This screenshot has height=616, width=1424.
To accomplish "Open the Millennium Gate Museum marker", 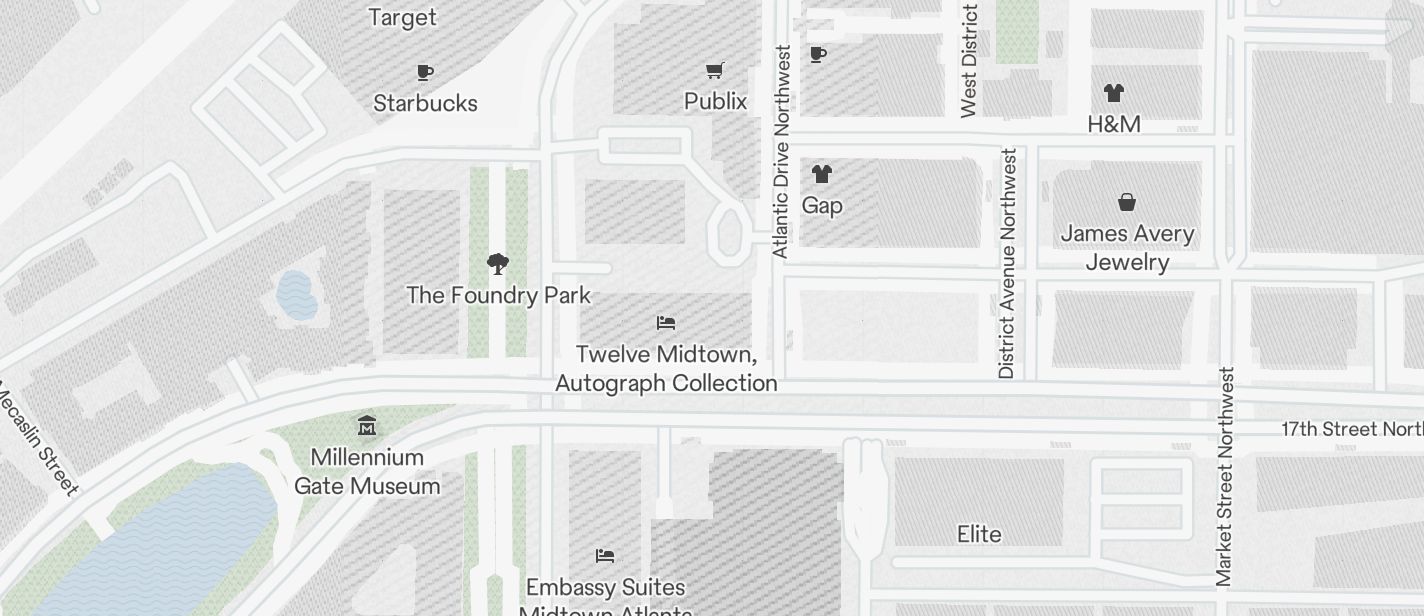I will [367, 426].
